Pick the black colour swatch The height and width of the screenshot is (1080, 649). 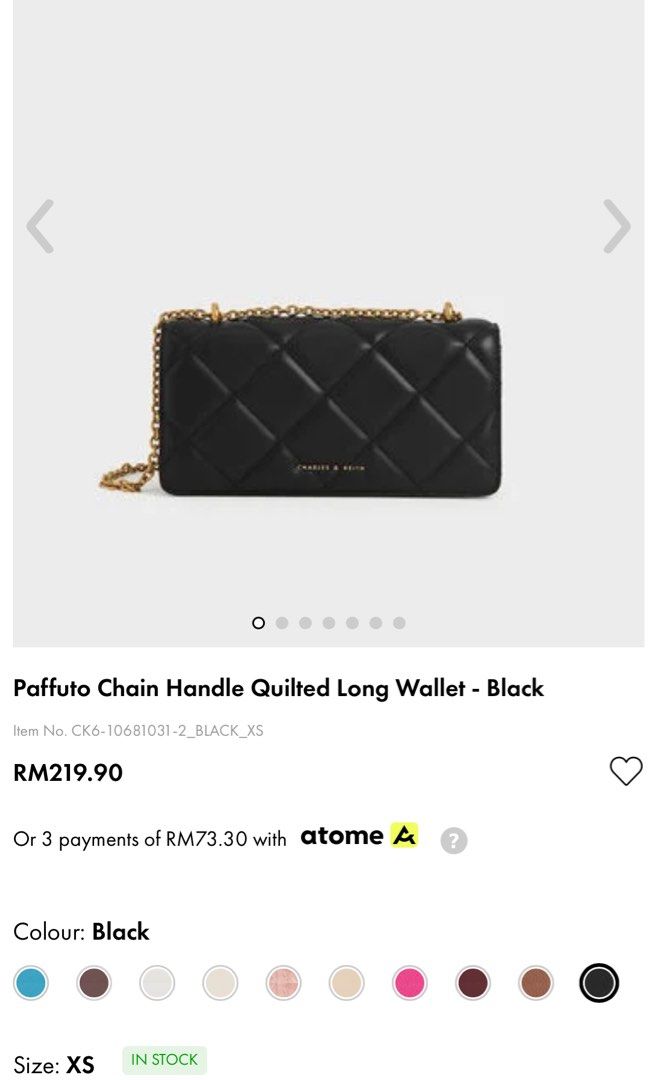coord(599,983)
